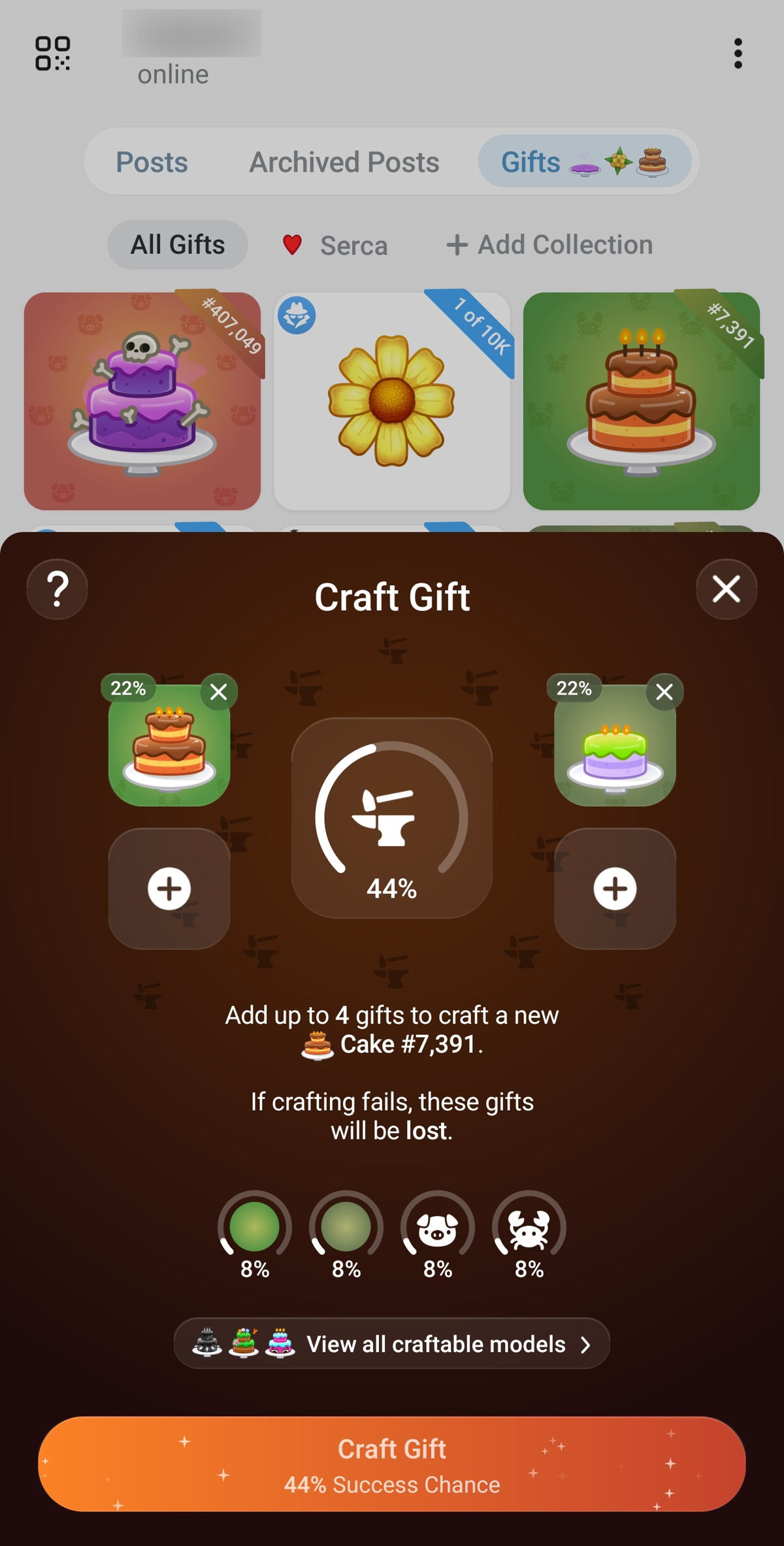
Task: Open the skull cake gift #407,049
Action: tap(142, 401)
